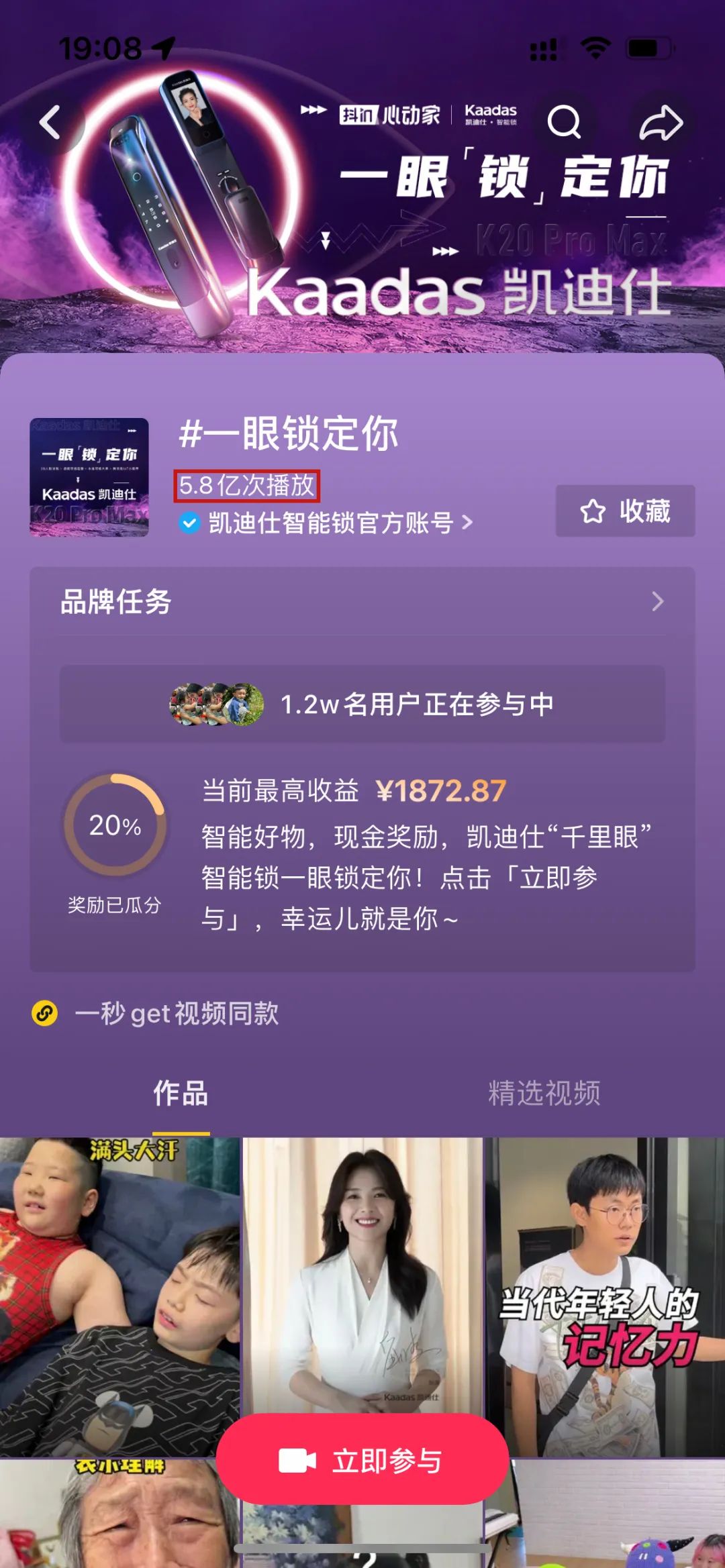Screen dimensions: 725x1568
Task: Switch to the 精选视频 tab
Action: 544,1094
